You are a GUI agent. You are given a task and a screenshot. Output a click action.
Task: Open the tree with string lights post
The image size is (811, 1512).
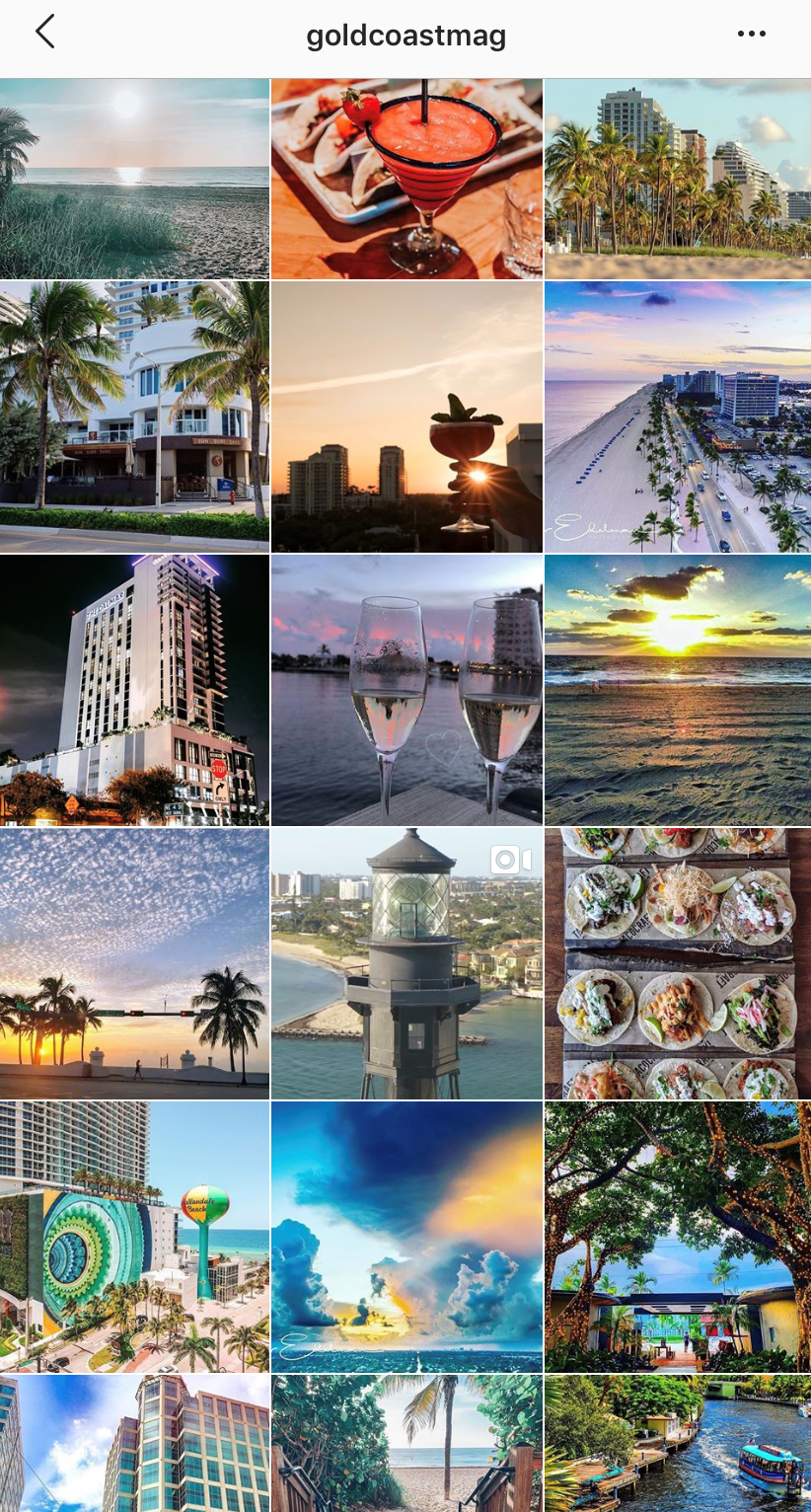pos(678,1237)
